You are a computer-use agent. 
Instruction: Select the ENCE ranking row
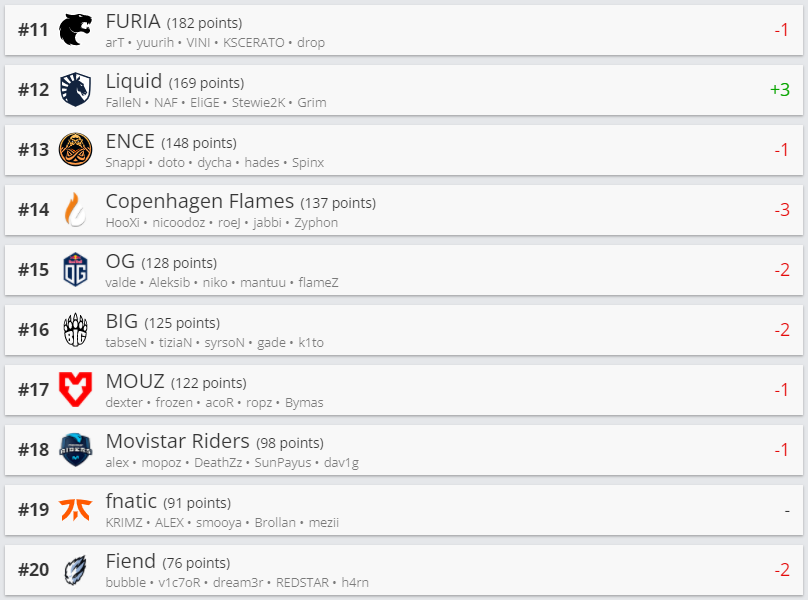pyautogui.click(x=403, y=150)
